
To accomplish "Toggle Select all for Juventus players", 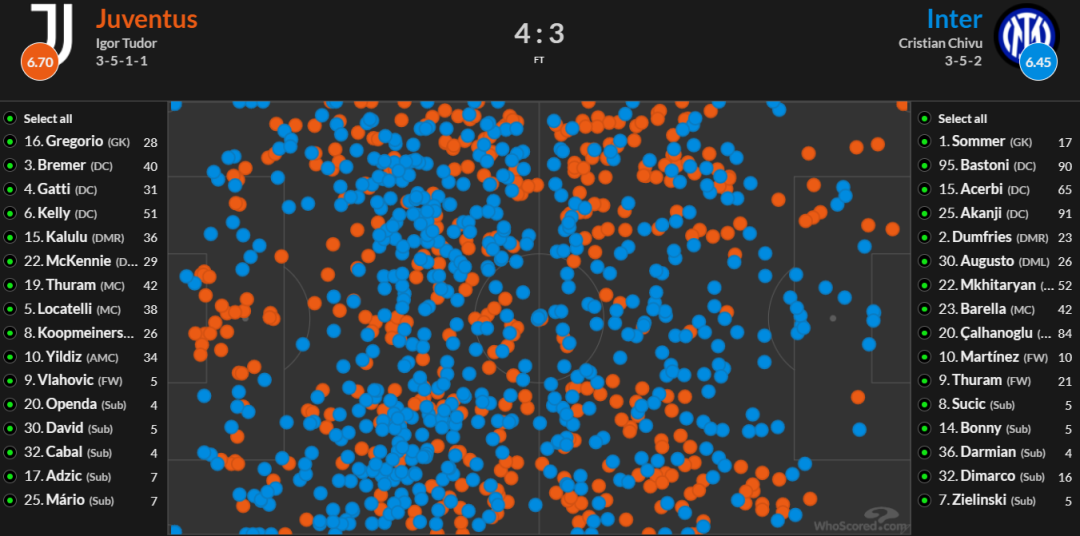I will [10, 118].
